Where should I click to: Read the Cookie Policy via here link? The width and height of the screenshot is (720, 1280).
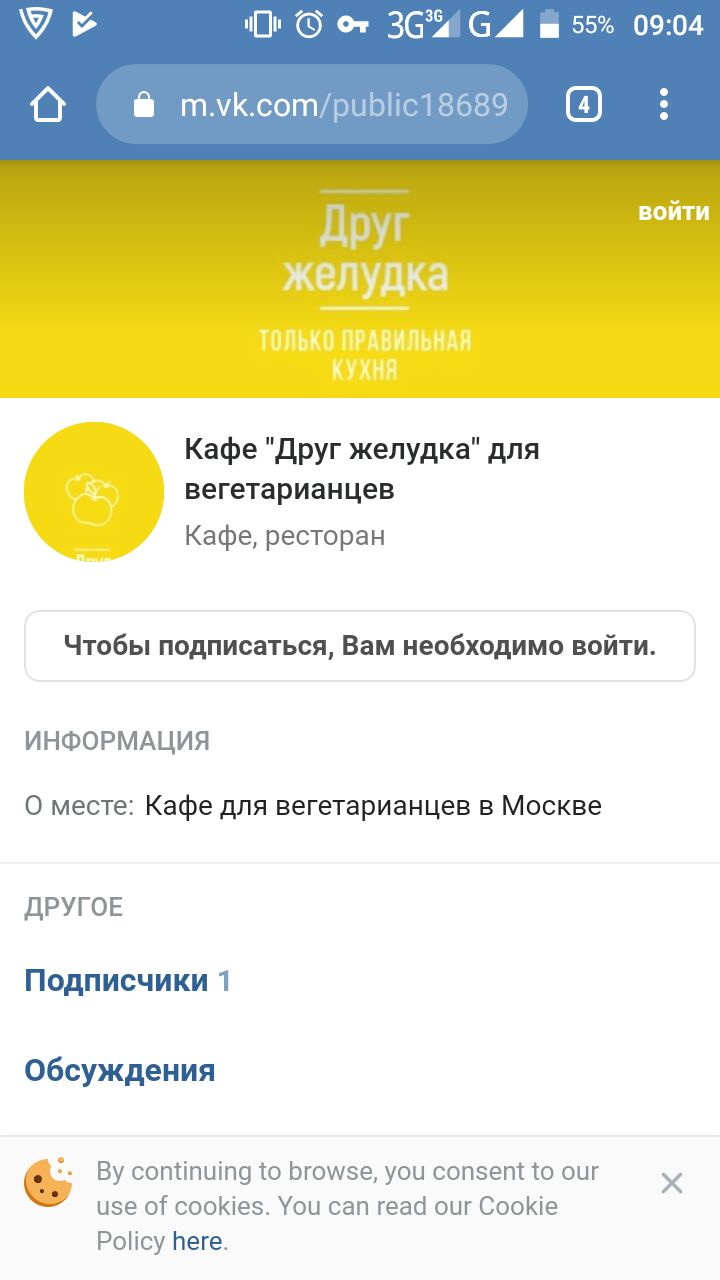click(197, 1241)
